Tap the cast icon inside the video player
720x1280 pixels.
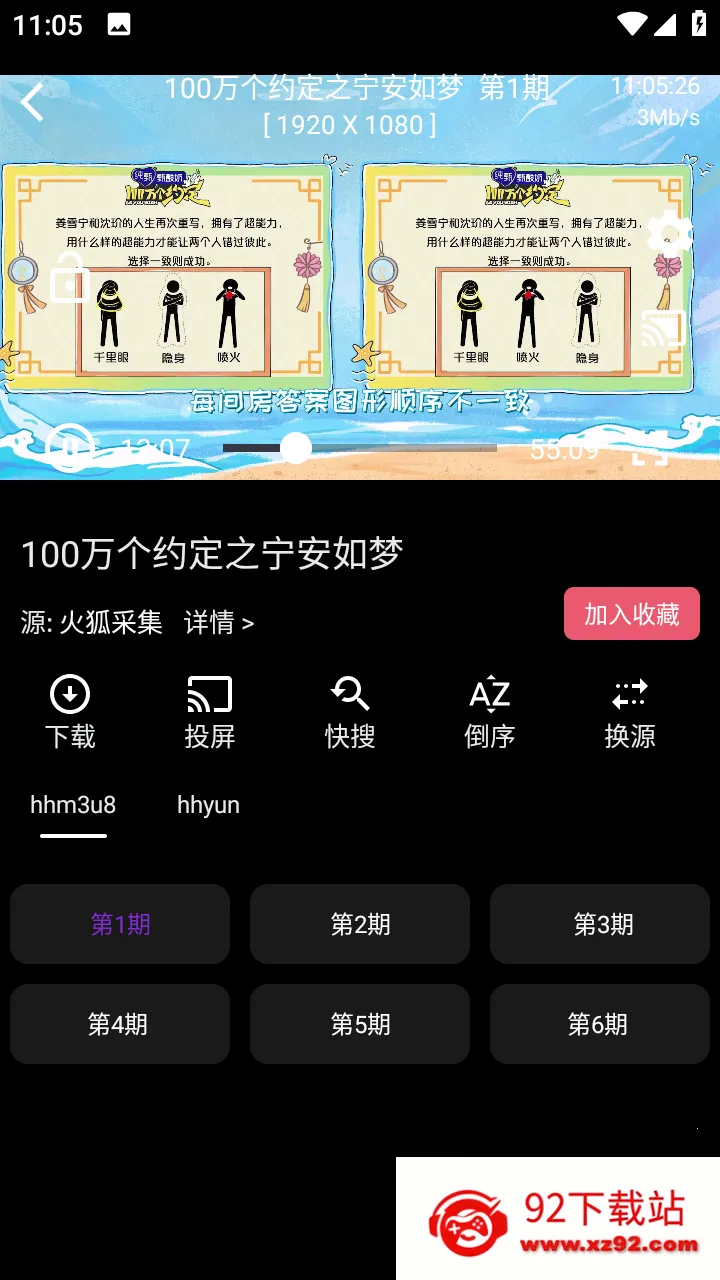click(664, 330)
